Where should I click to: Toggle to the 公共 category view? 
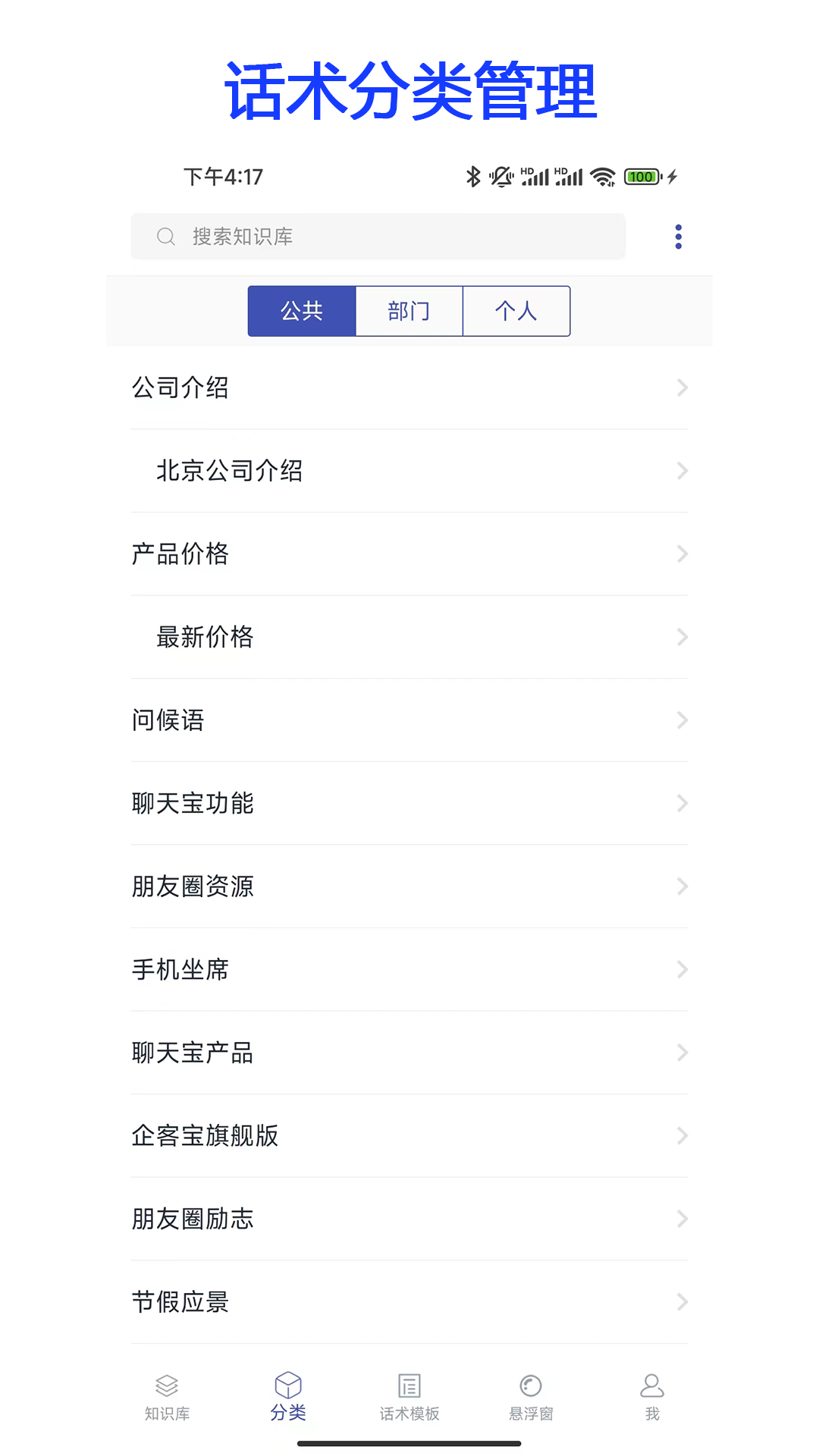click(301, 310)
